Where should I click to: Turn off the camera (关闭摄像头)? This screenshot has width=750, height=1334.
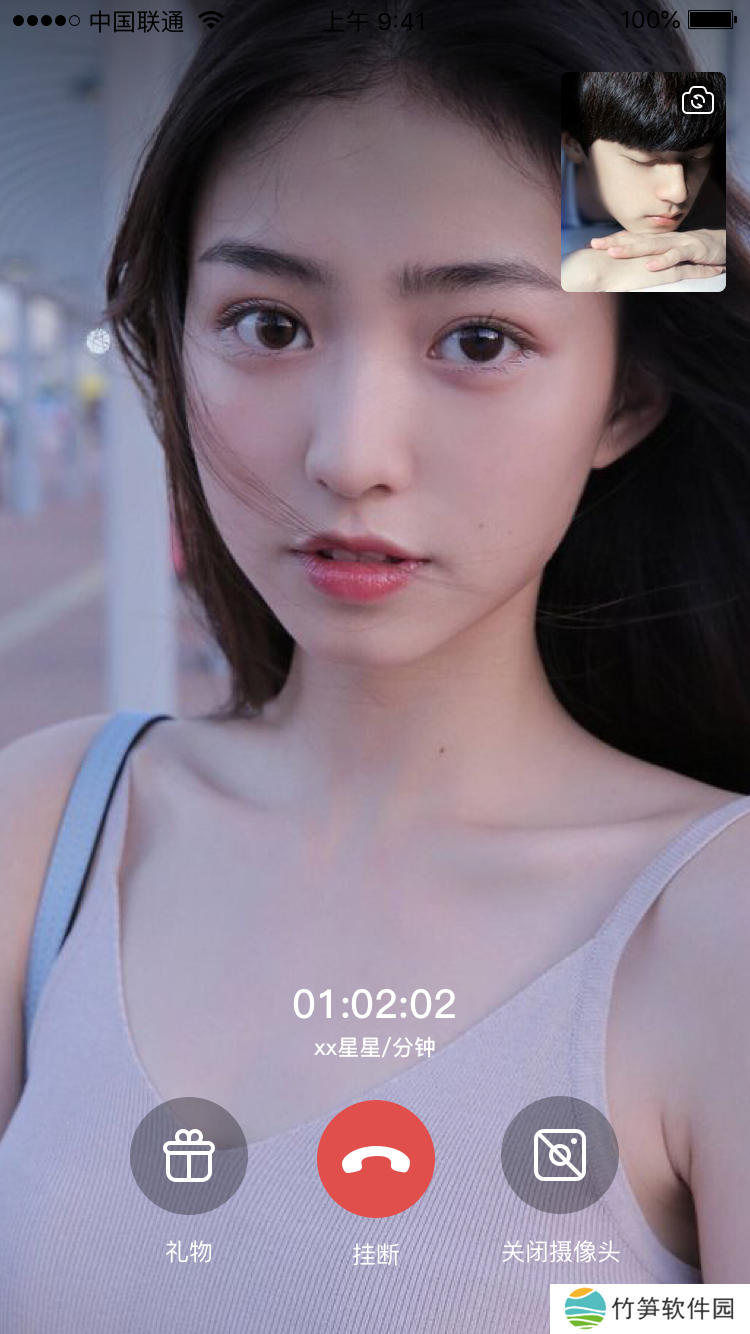pos(560,1155)
